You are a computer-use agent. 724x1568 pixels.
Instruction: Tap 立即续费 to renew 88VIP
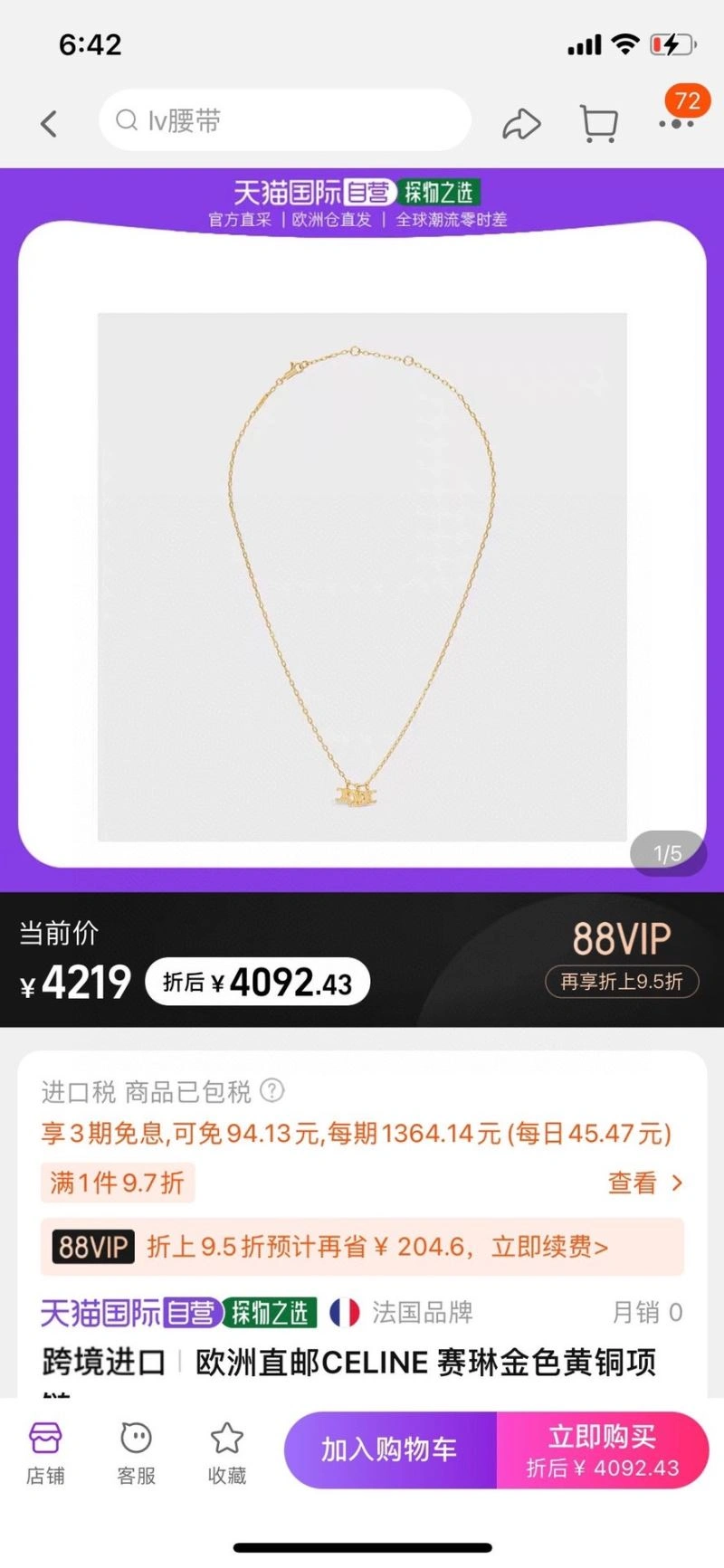point(549,1247)
